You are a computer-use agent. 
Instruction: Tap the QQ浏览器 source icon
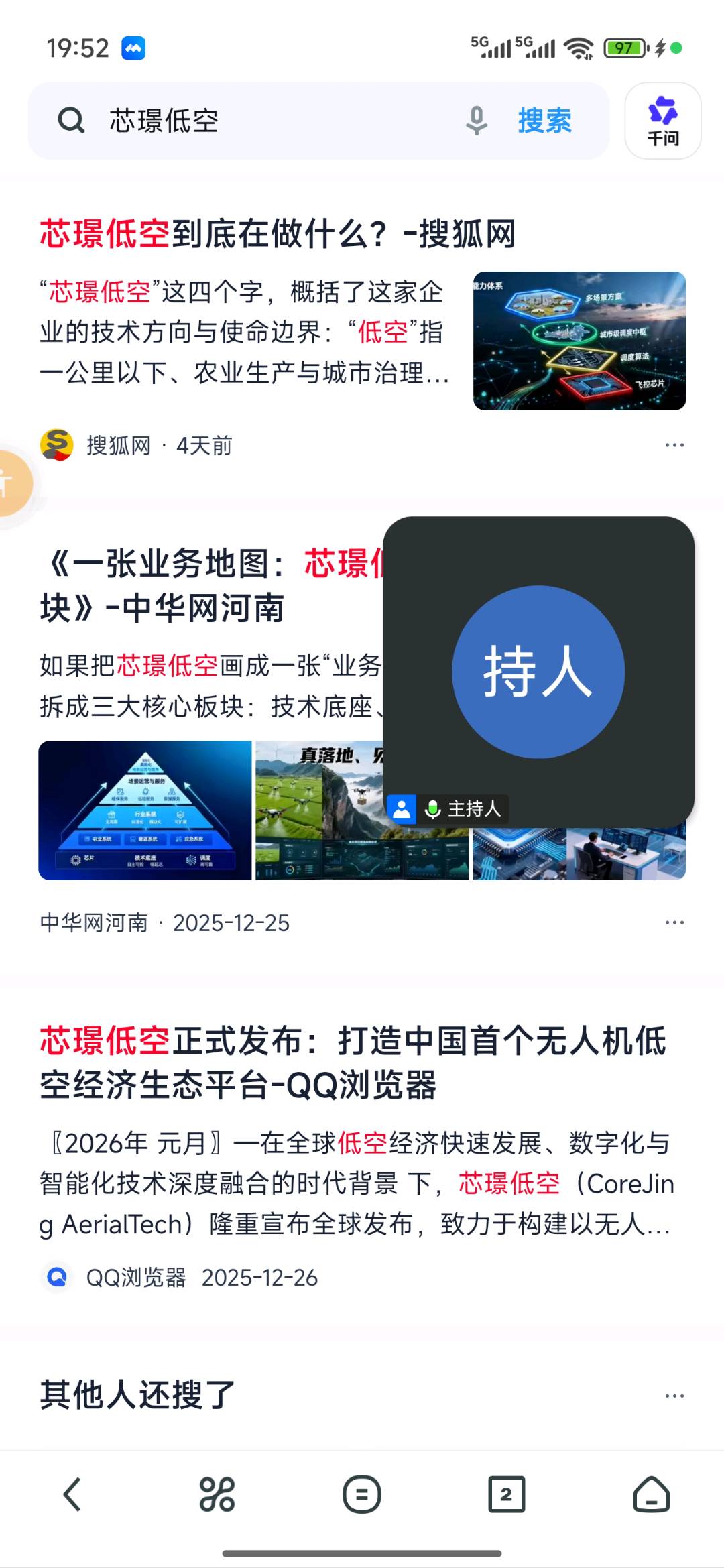coord(56,1276)
